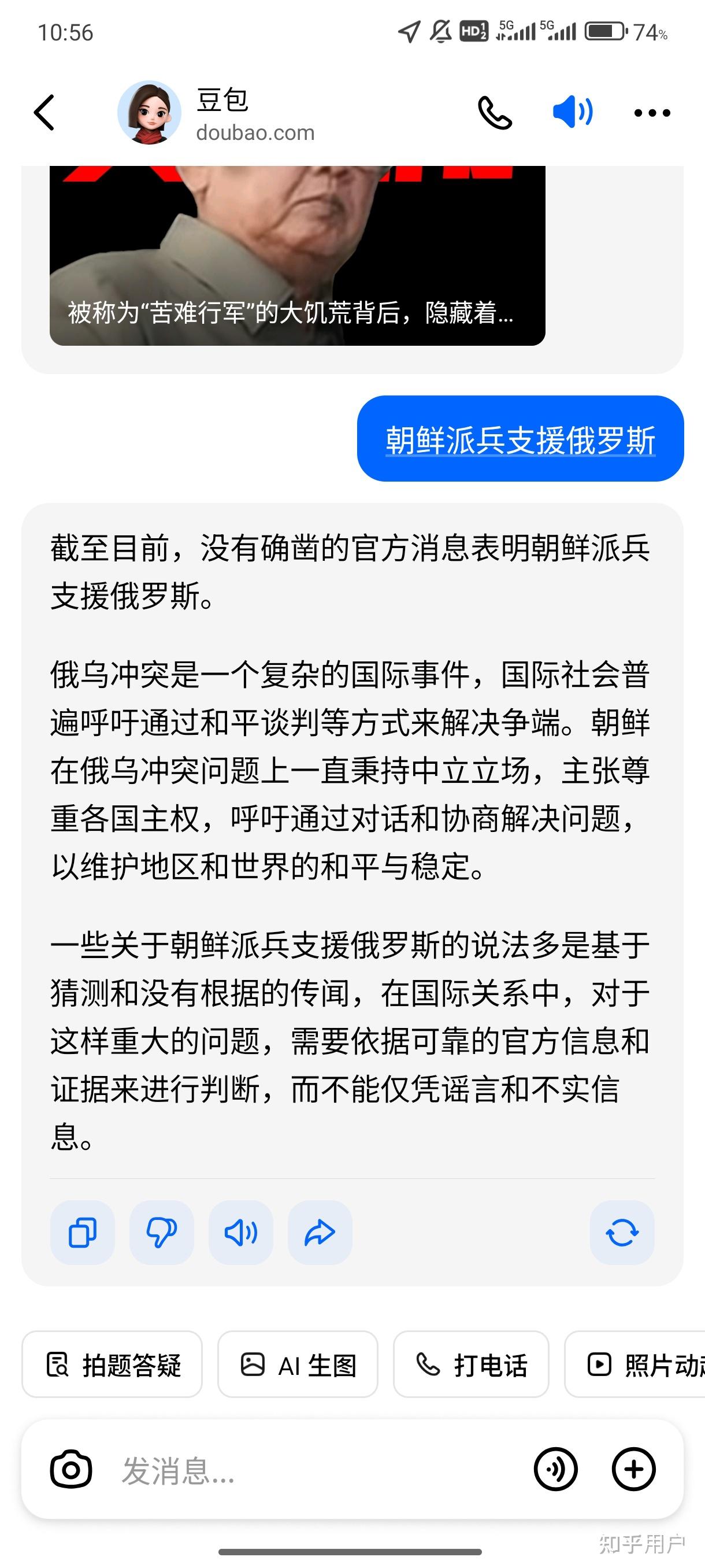705x1568 pixels.
Task: Open the 苦难行军 video card
Action: click(x=298, y=256)
